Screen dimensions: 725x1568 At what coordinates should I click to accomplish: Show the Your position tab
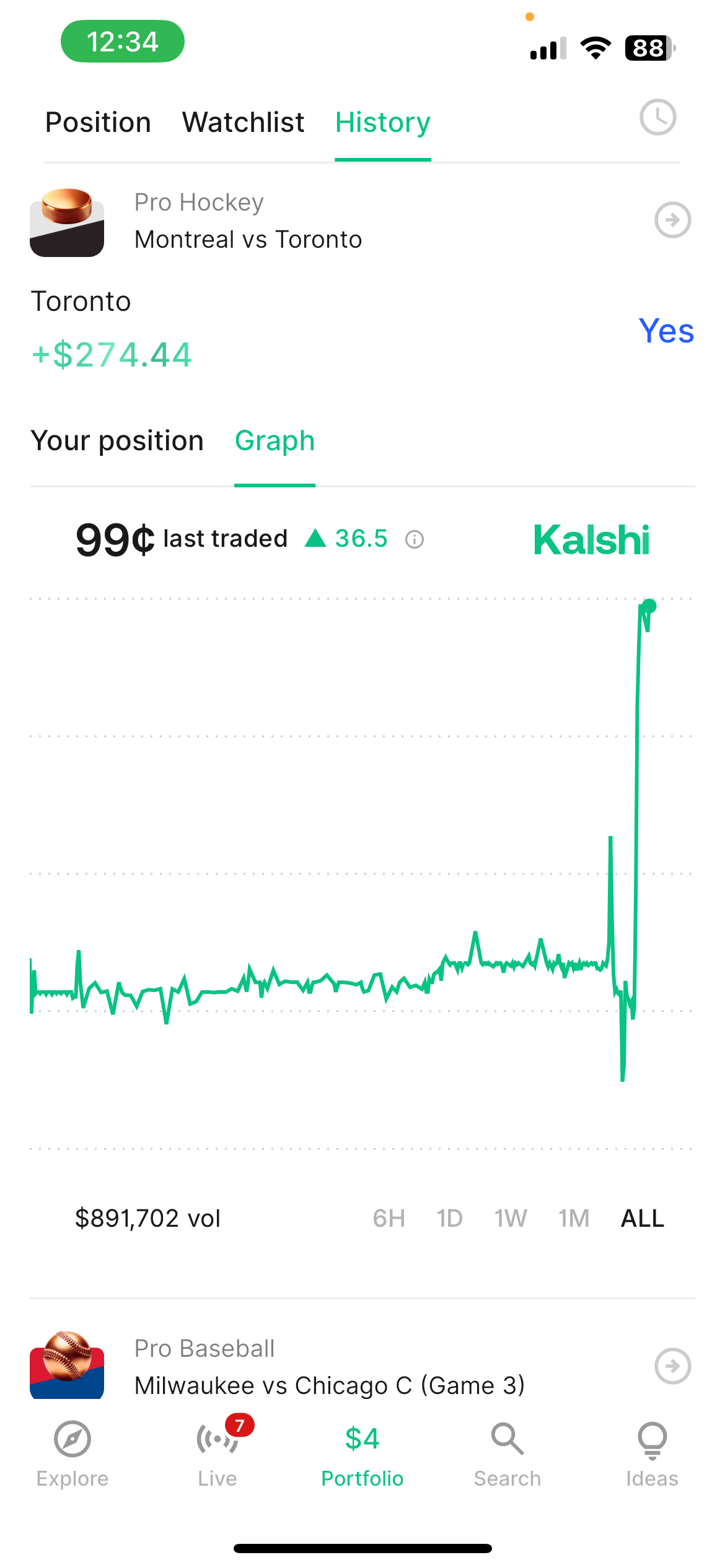(117, 442)
